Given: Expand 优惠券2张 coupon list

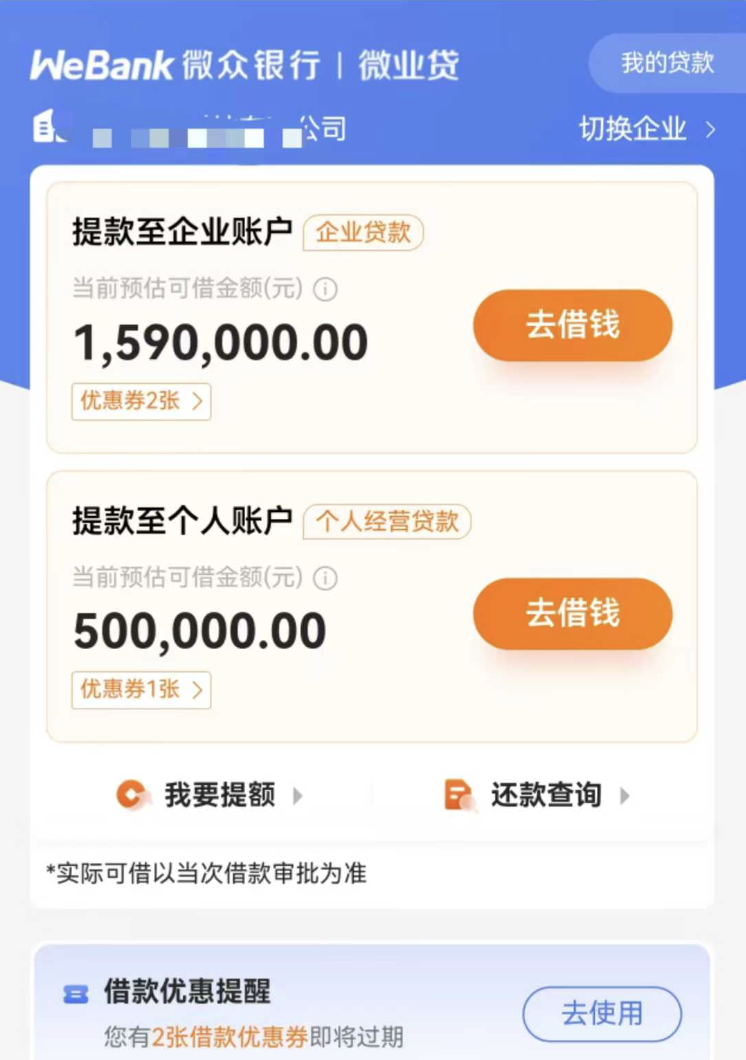Looking at the screenshot, I should click(140, 401).
